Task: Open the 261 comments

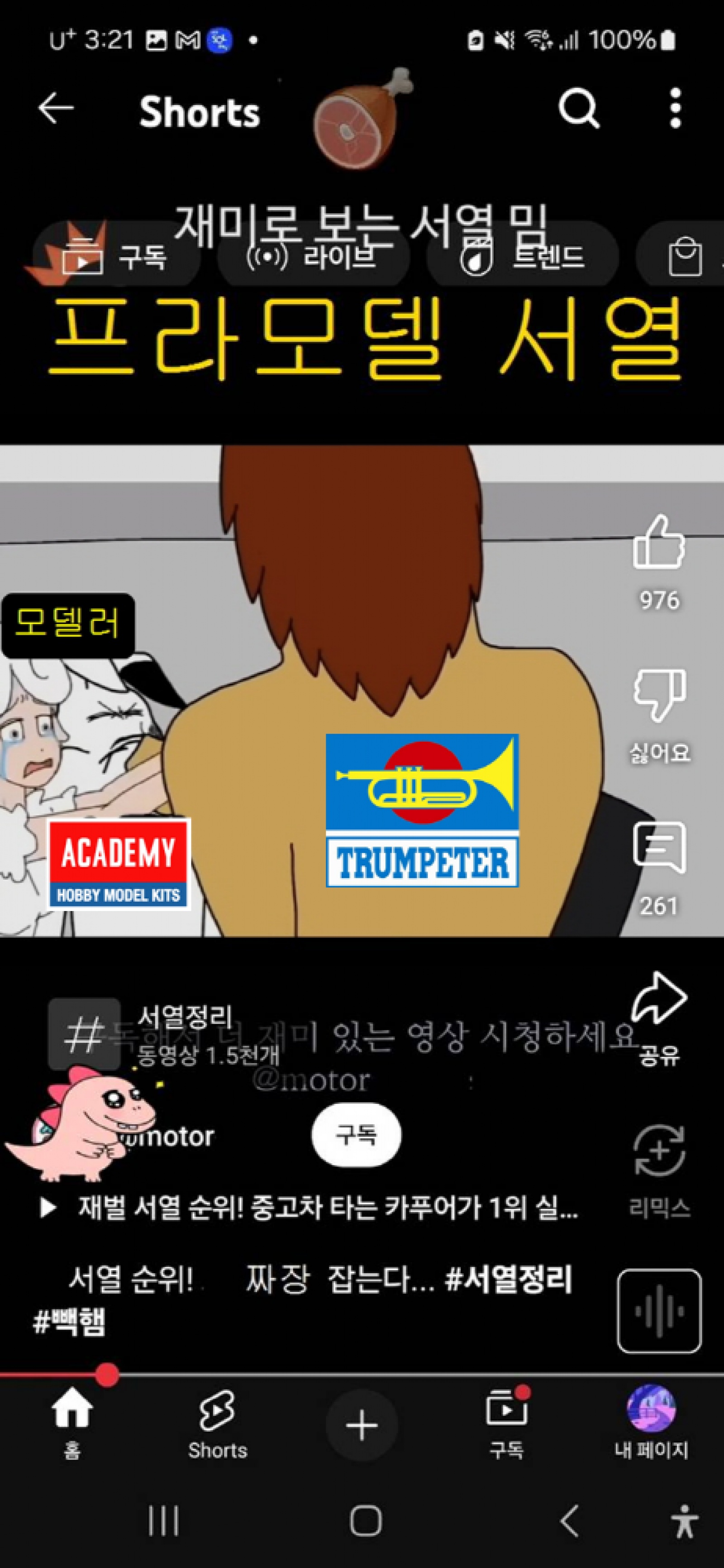Action: pyautogui.click(x=659, y=847)
